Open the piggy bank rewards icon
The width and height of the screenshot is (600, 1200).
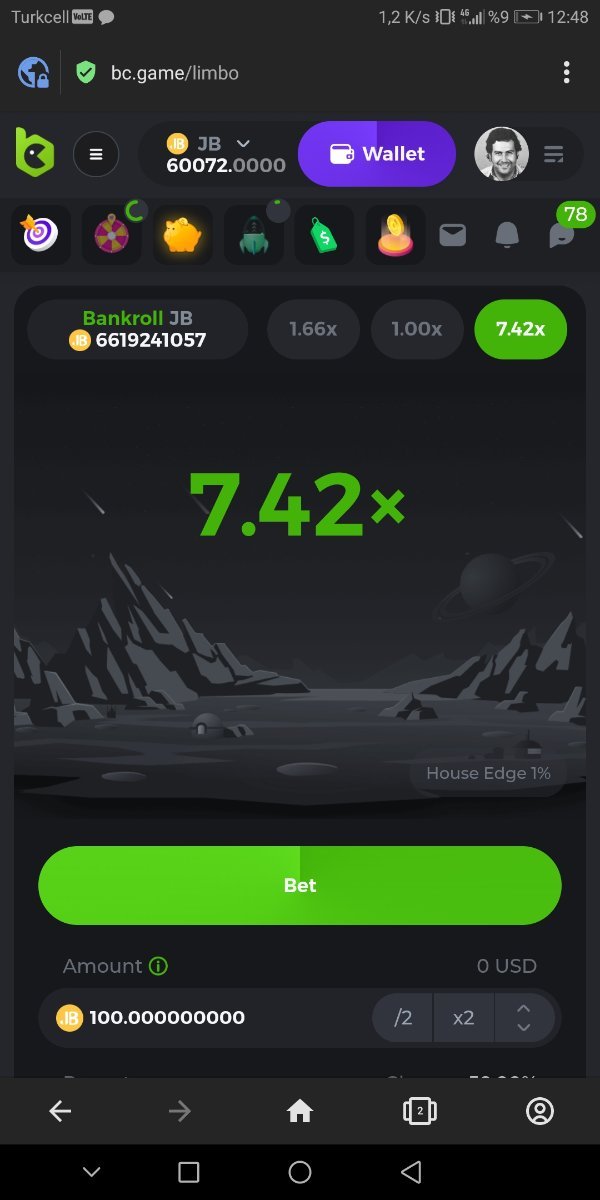183,235
